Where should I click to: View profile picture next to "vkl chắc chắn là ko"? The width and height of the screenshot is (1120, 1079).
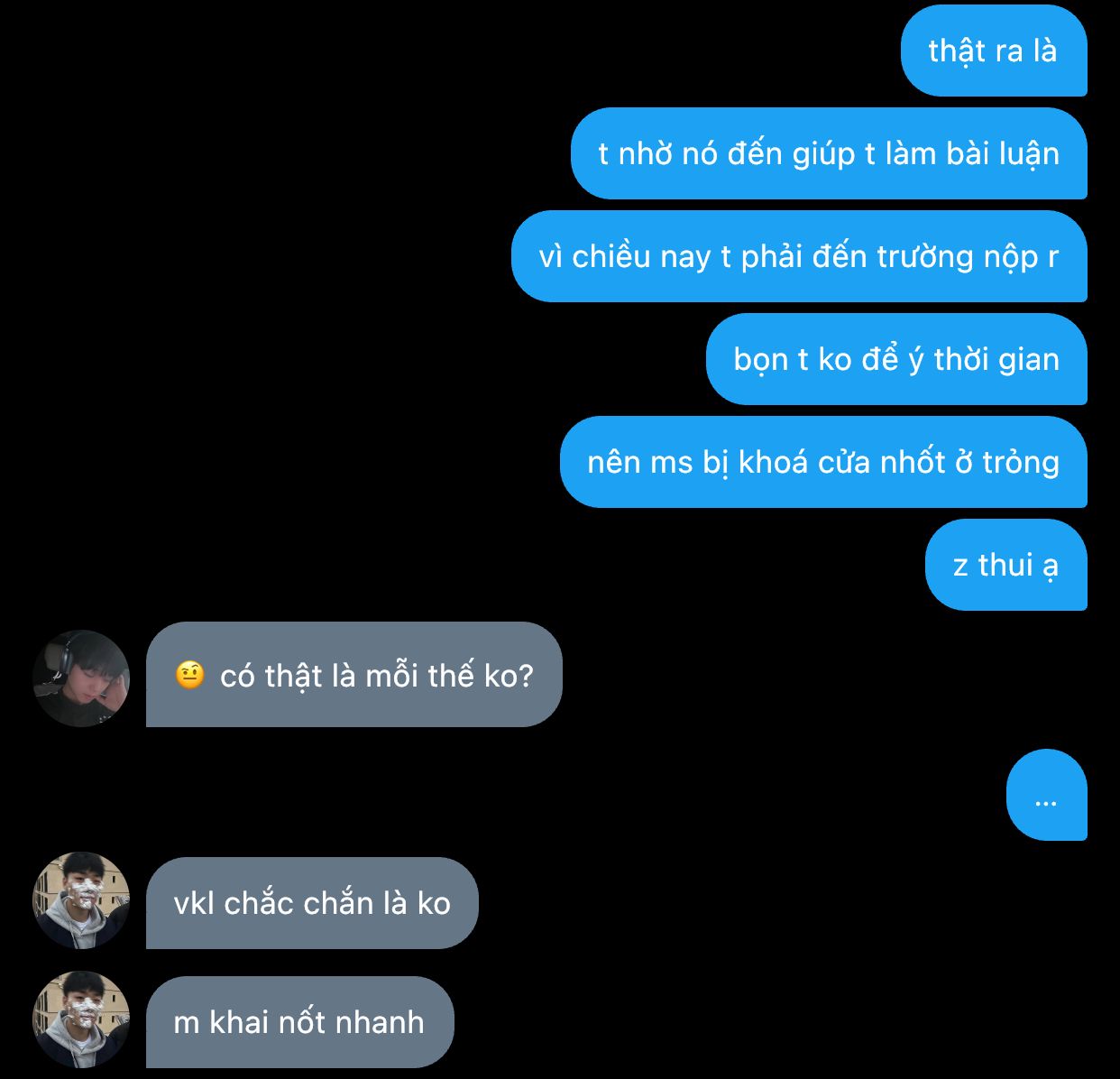(x=81, y=900)
